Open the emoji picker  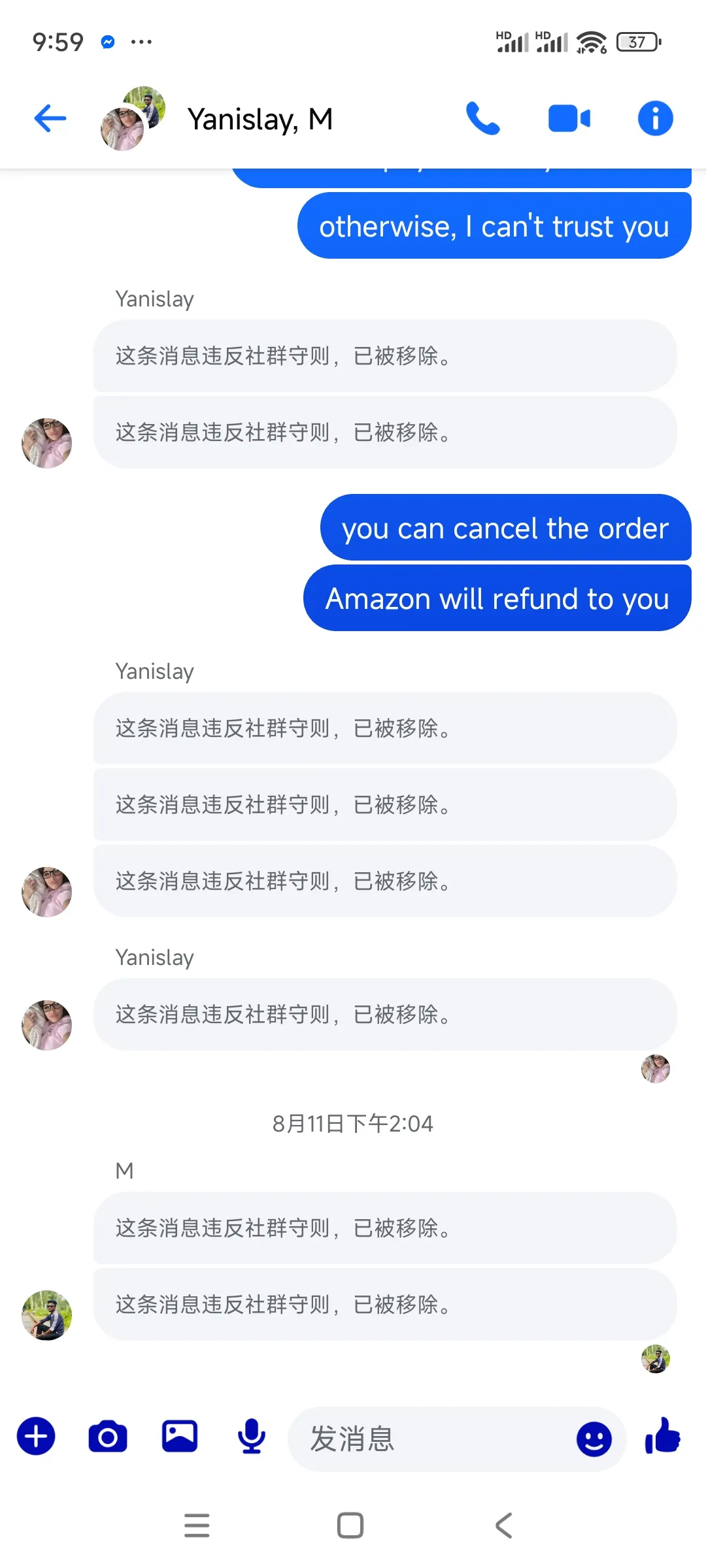[594, 1439]
